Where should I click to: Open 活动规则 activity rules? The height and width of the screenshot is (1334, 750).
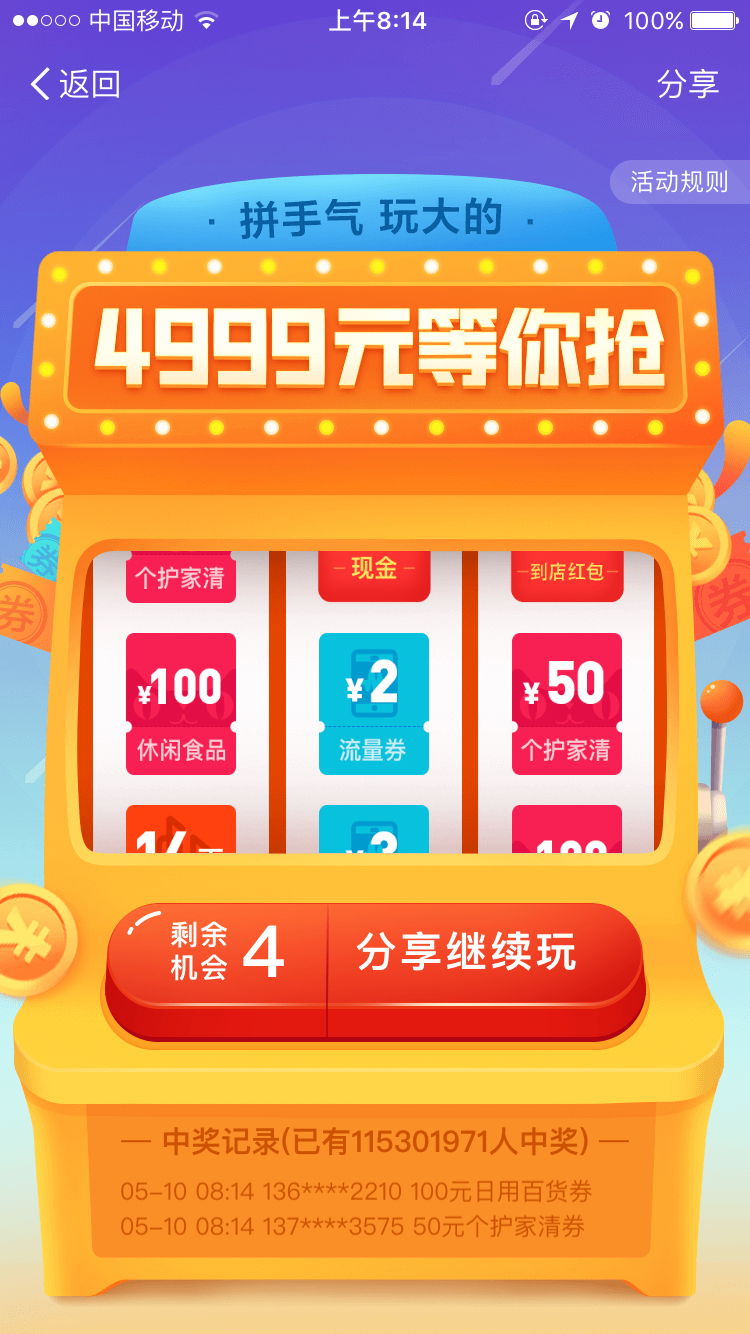tap(680, 182)
